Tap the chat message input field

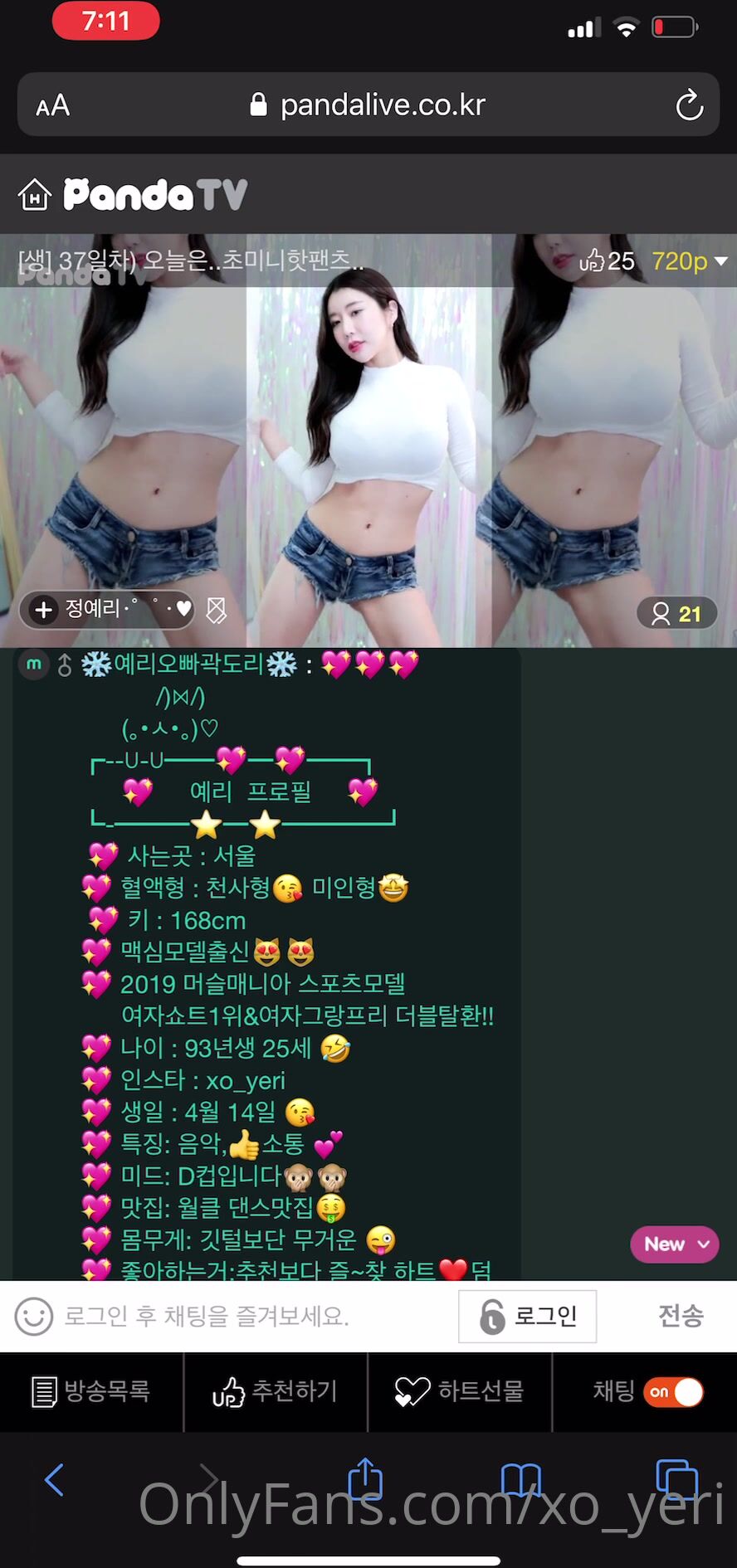[x=232, y=1316]
